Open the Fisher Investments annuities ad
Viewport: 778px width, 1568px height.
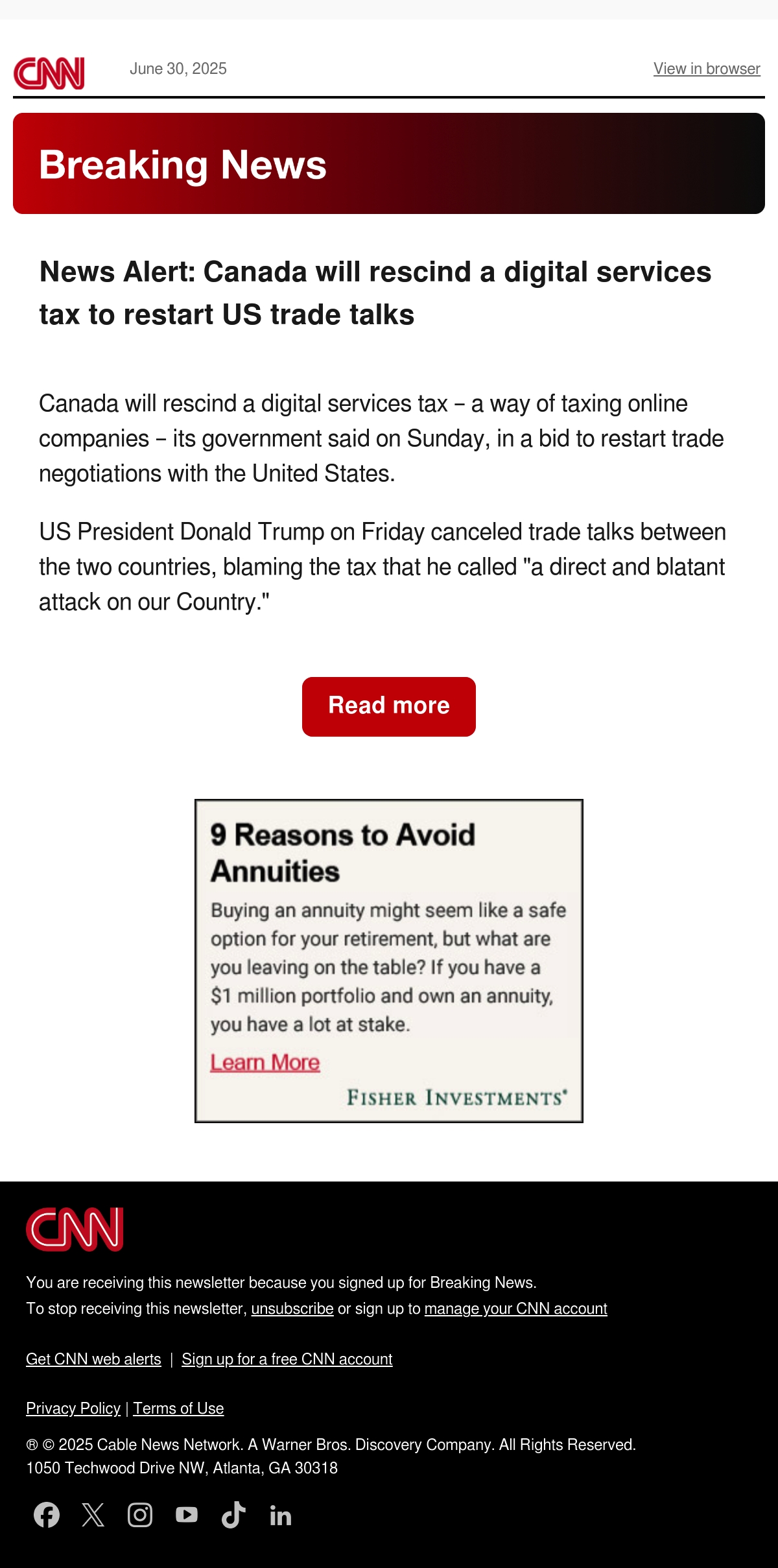(x=389, y=960)
